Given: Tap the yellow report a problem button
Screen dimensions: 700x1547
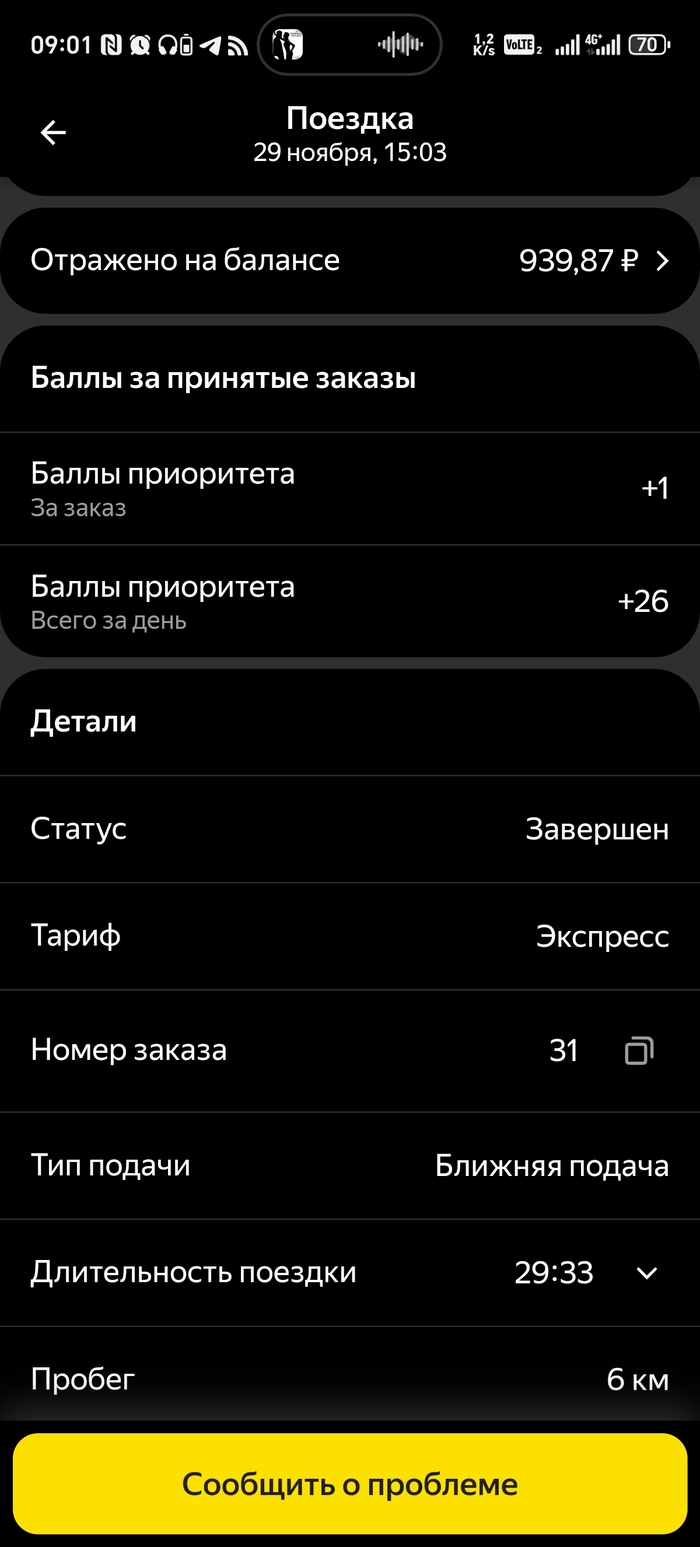Looking at the screenshot, I should [x=349, y=1484].
